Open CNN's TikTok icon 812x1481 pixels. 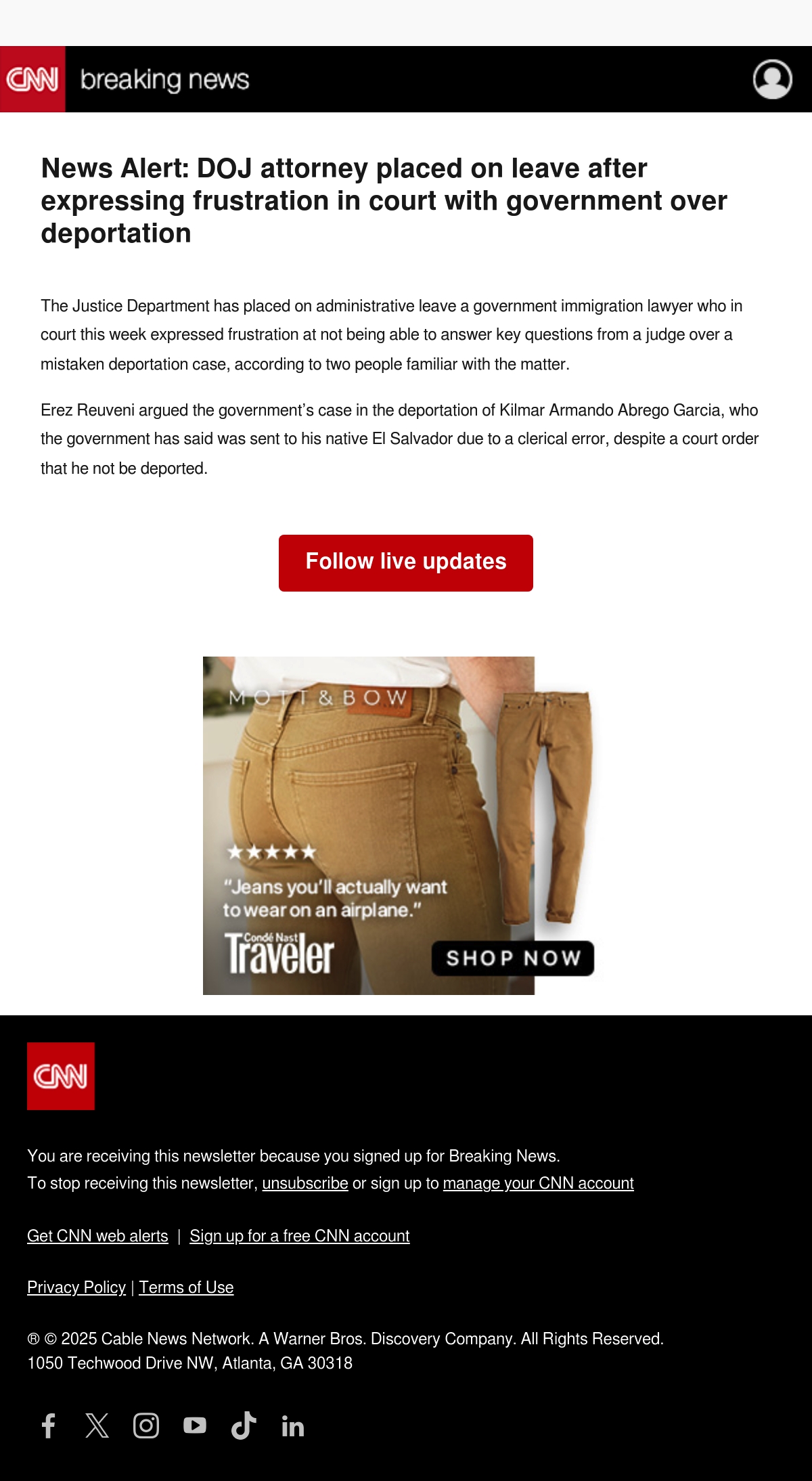pyautogui.click(x=244, y=1425)
